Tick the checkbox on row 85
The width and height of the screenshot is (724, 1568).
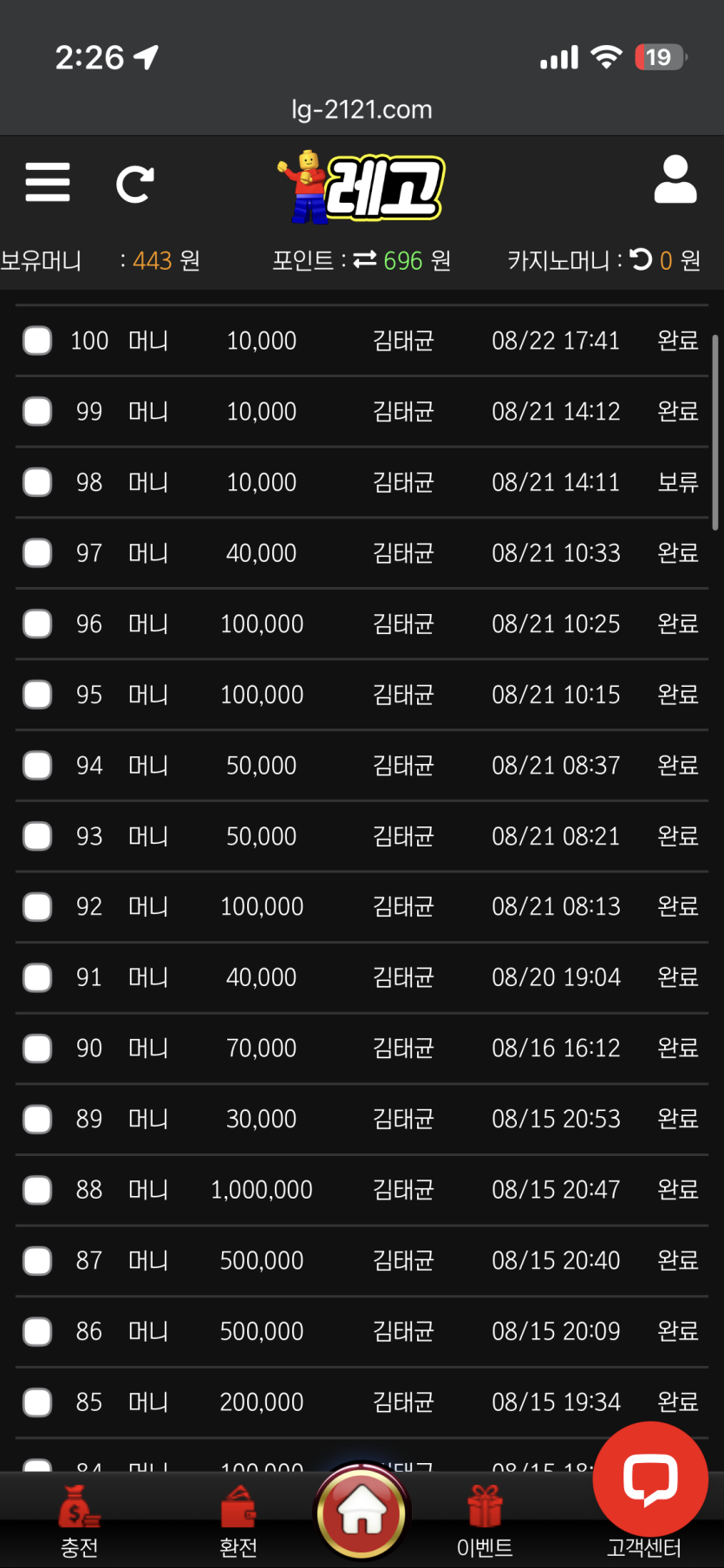[x=37, y=1402]
